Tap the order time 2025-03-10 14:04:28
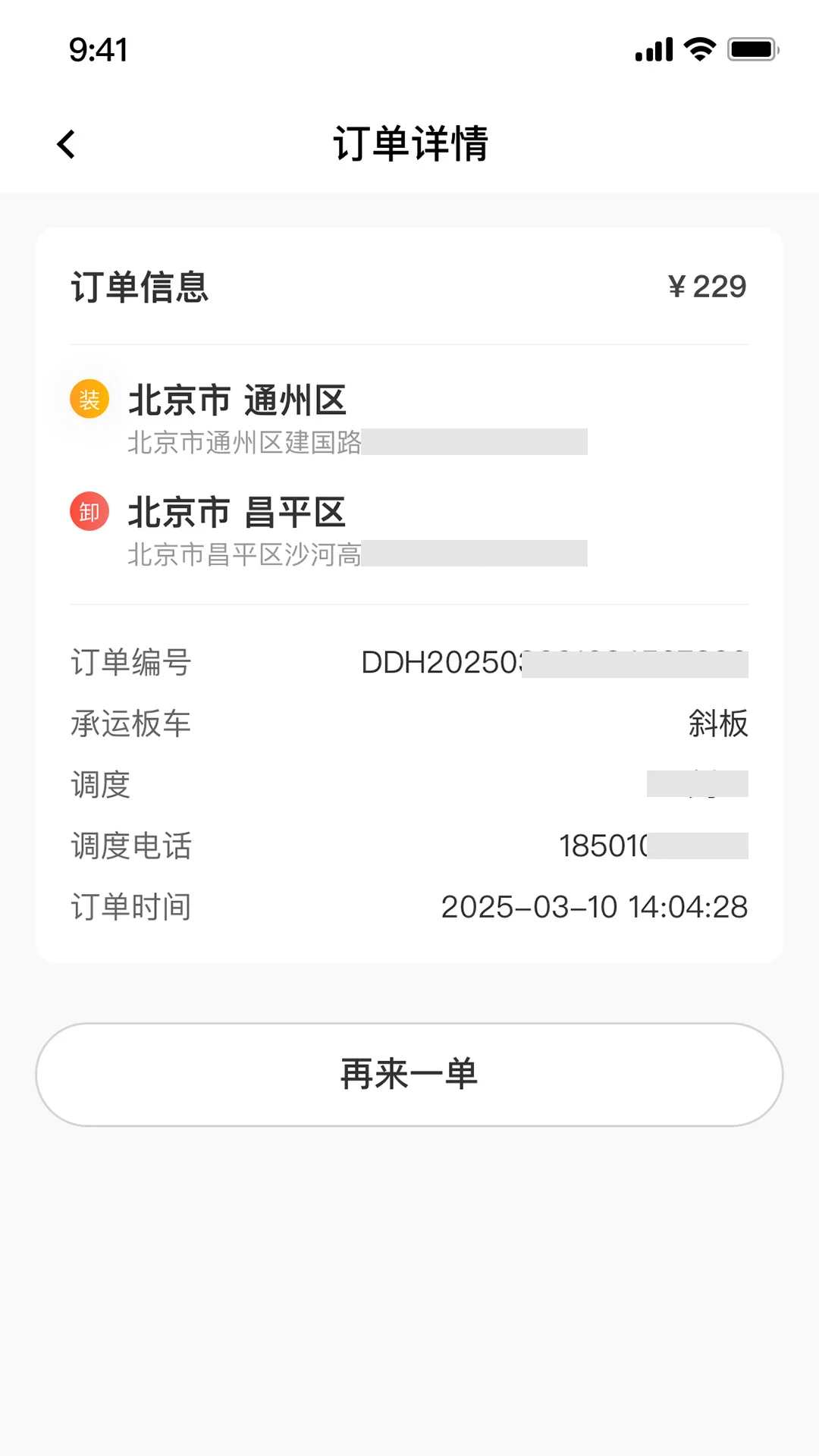The width and height of the screenshot is (819, 1456). point(595,907)
